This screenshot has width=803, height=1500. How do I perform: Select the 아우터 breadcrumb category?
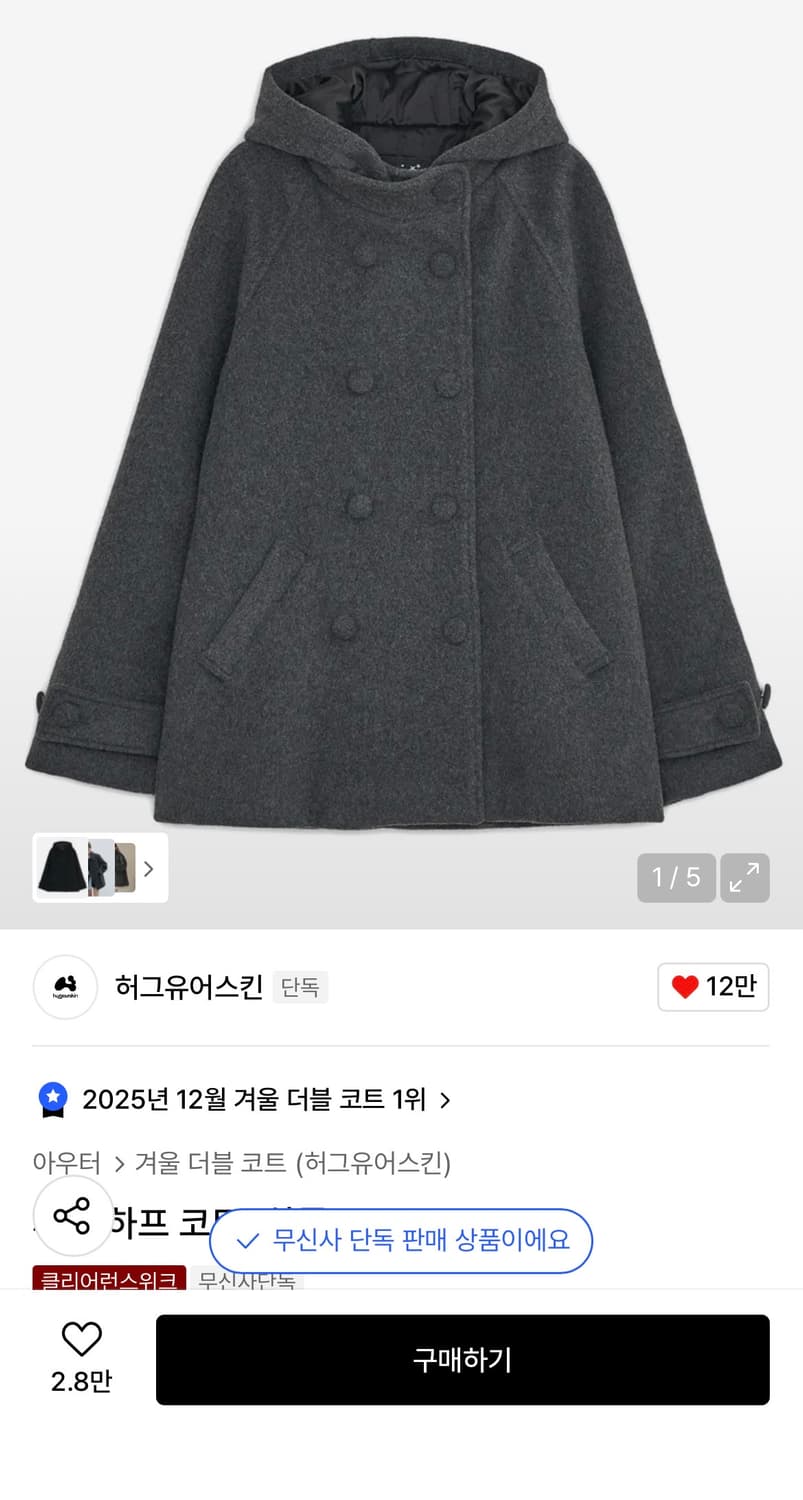coord(64,1162)
